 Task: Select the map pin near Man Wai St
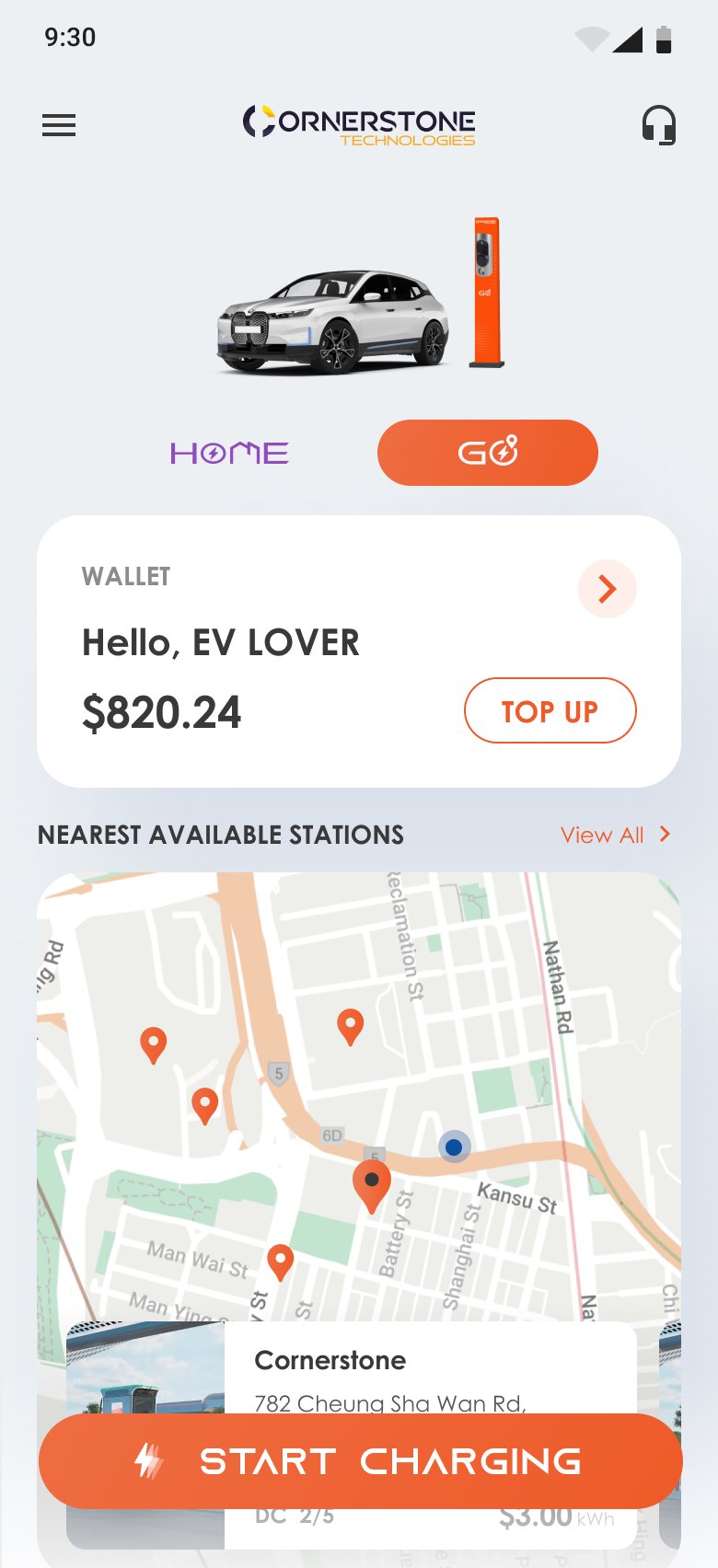280,1262
